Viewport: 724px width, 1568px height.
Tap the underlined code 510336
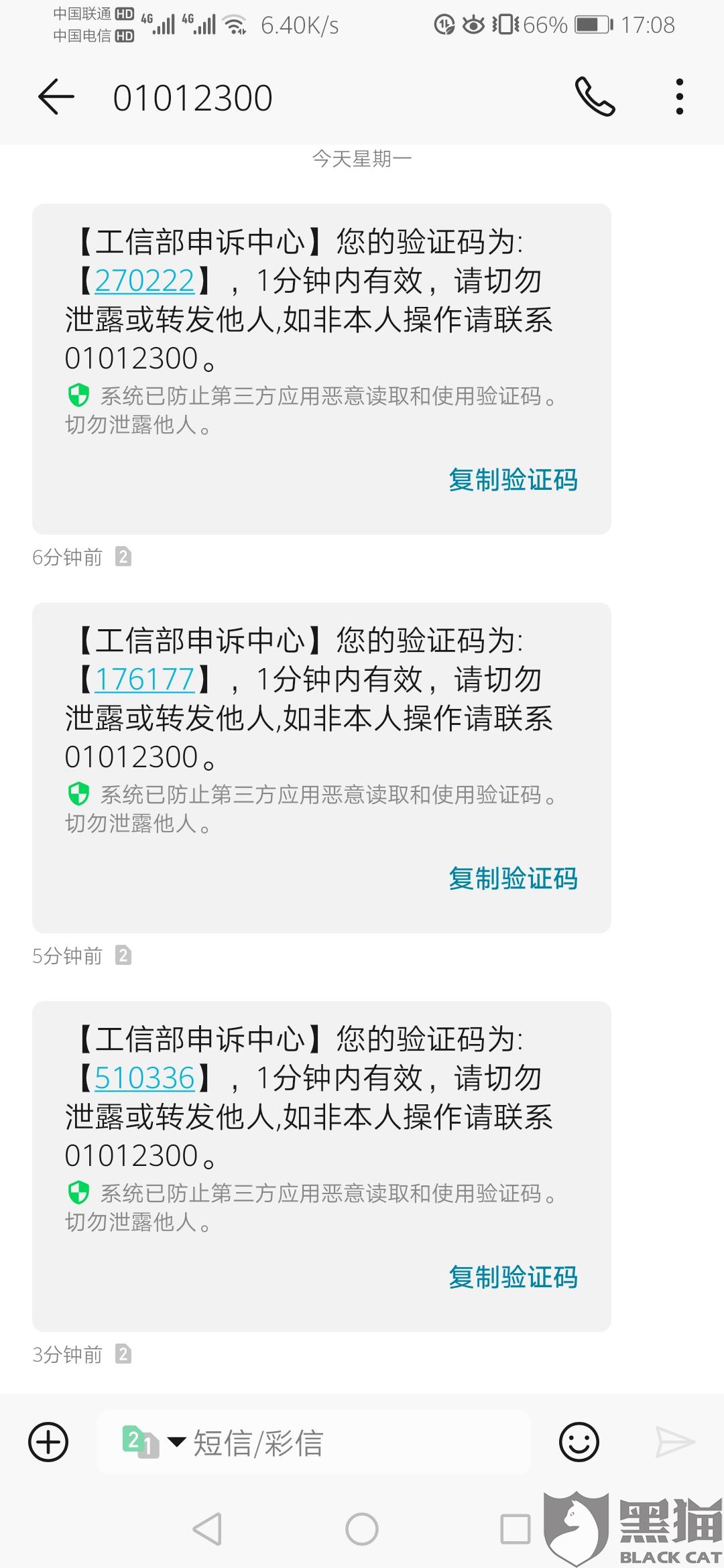tap(145, 1078)
